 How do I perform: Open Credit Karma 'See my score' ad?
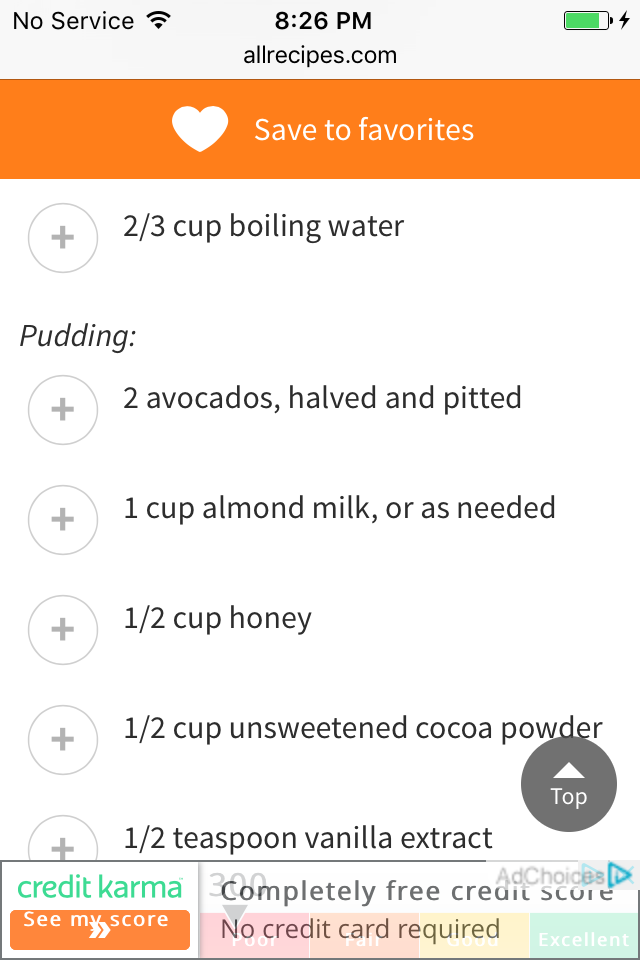click(99, 924)
